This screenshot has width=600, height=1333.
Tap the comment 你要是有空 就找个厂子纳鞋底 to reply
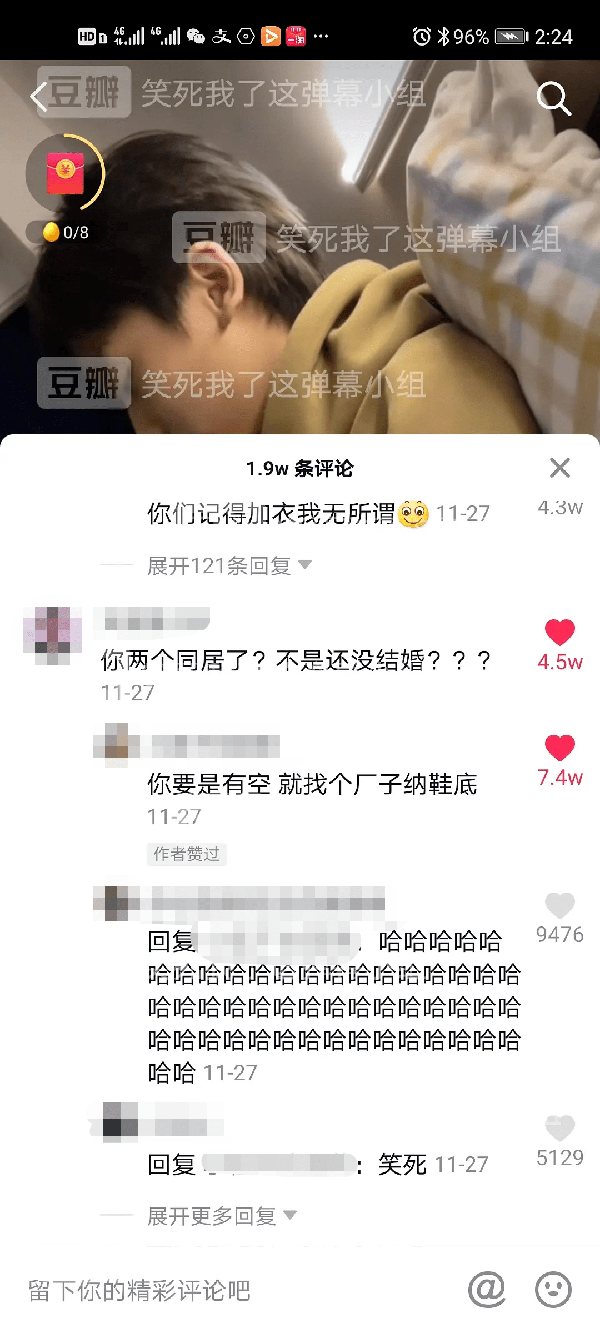[312, 784]
